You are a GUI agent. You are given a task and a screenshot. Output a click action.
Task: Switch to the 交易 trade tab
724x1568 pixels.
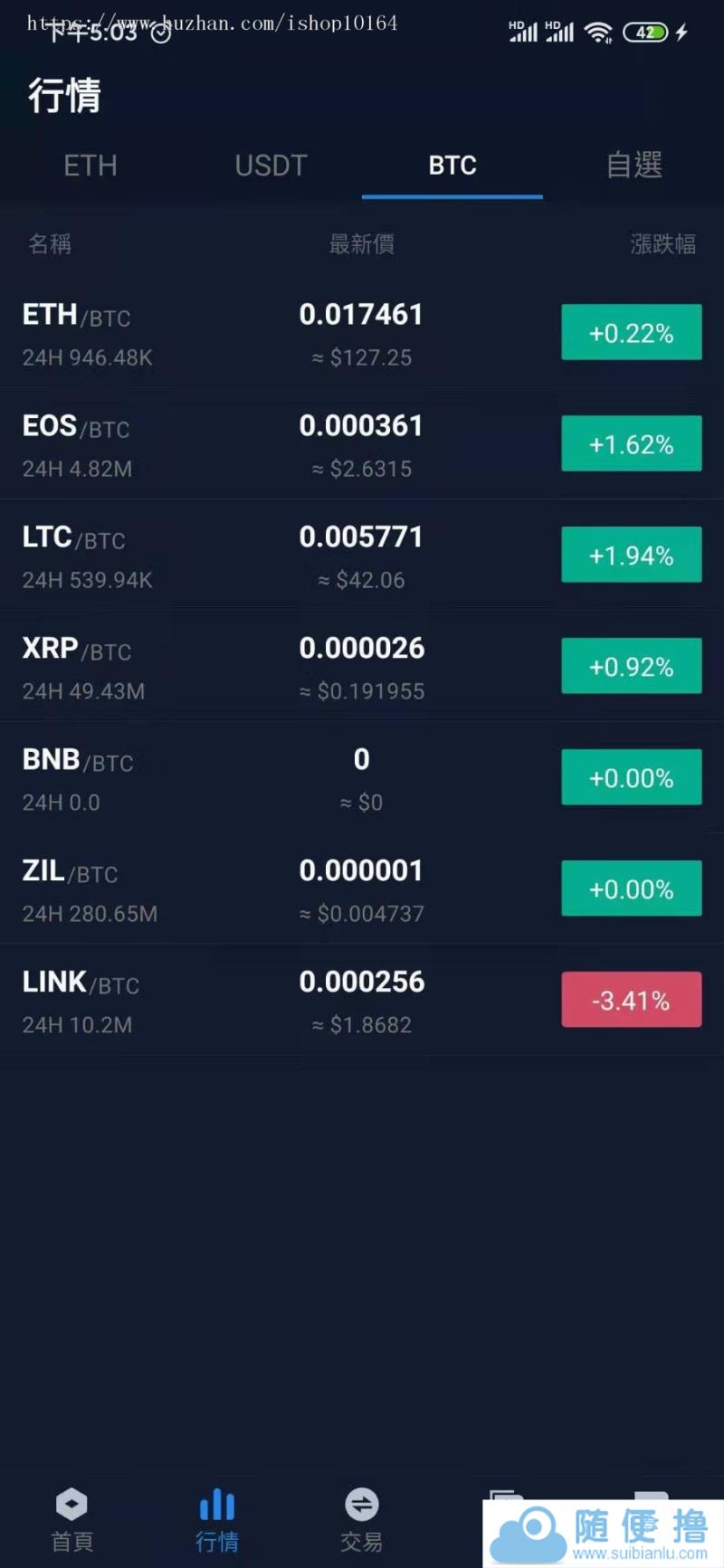361,1519
